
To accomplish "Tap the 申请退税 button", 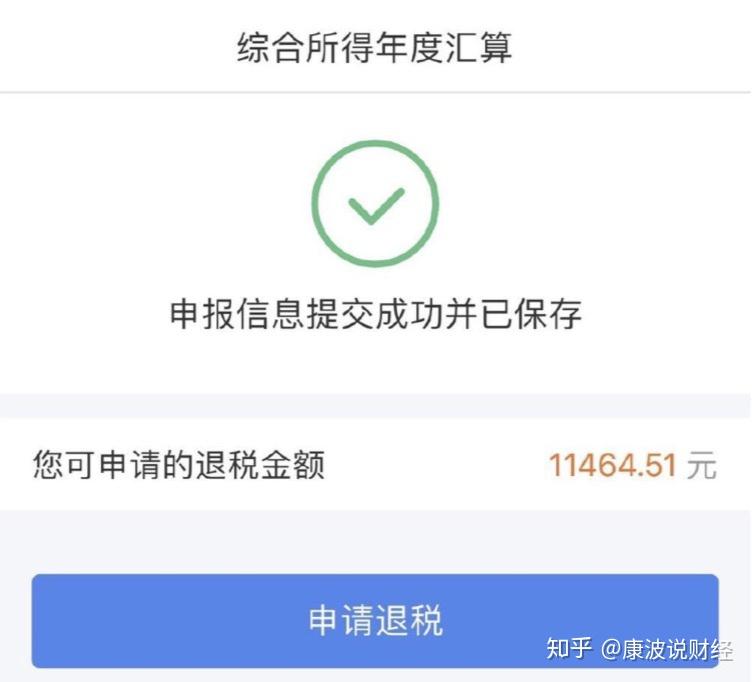I will 375,620.
